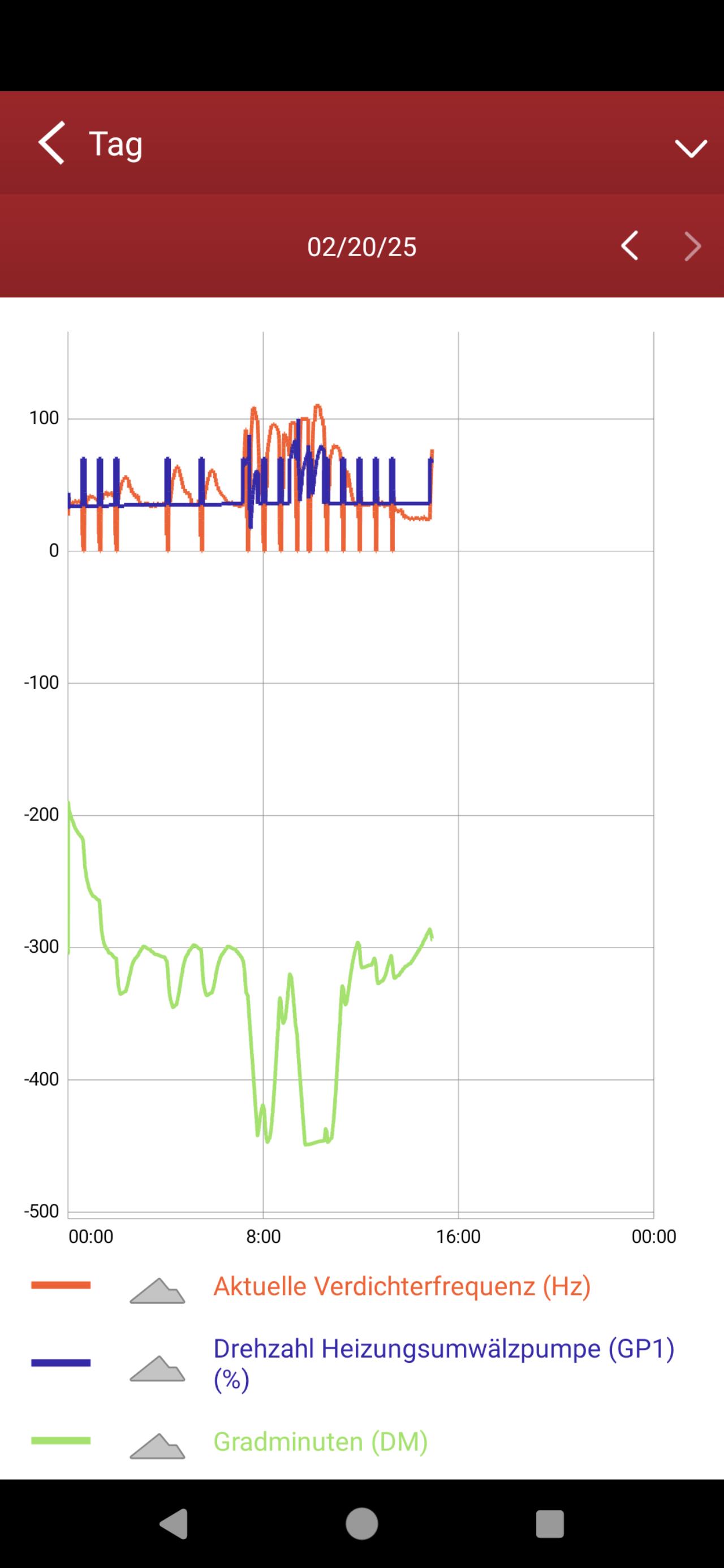This screenshot has height=1568, width=724.
Task: Toggle area fill for Drehzahl Heizungsumwälzpumpe
Action: (x=157, y=1369)
